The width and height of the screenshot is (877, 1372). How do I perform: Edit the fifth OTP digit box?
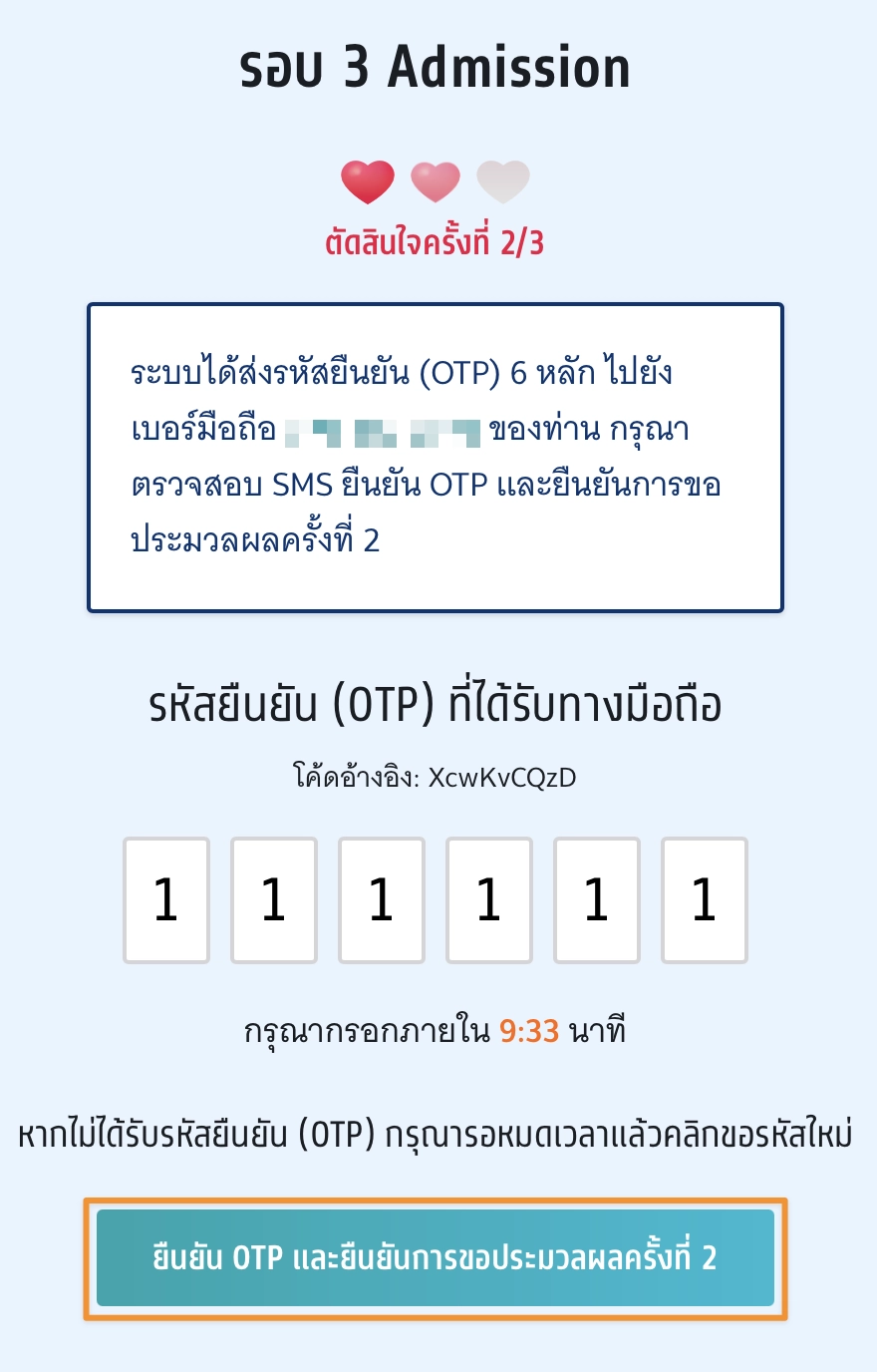(x=597, y=900)
